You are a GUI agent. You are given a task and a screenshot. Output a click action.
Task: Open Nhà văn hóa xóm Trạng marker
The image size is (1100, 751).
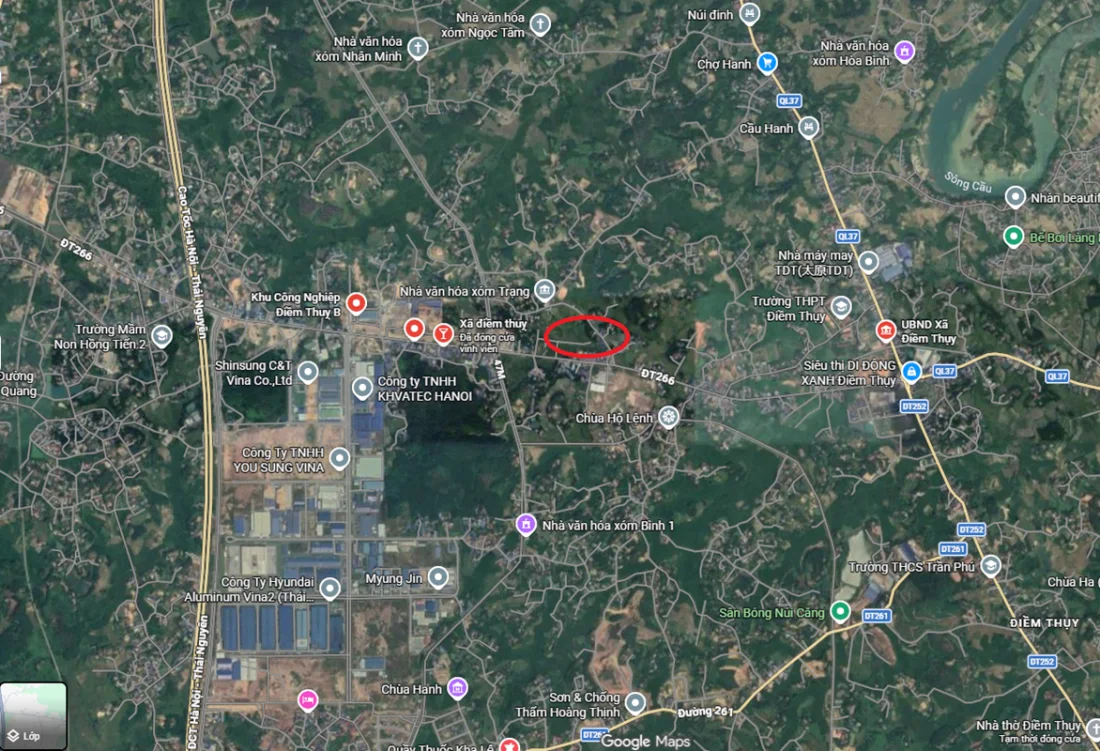coord(543,291)
